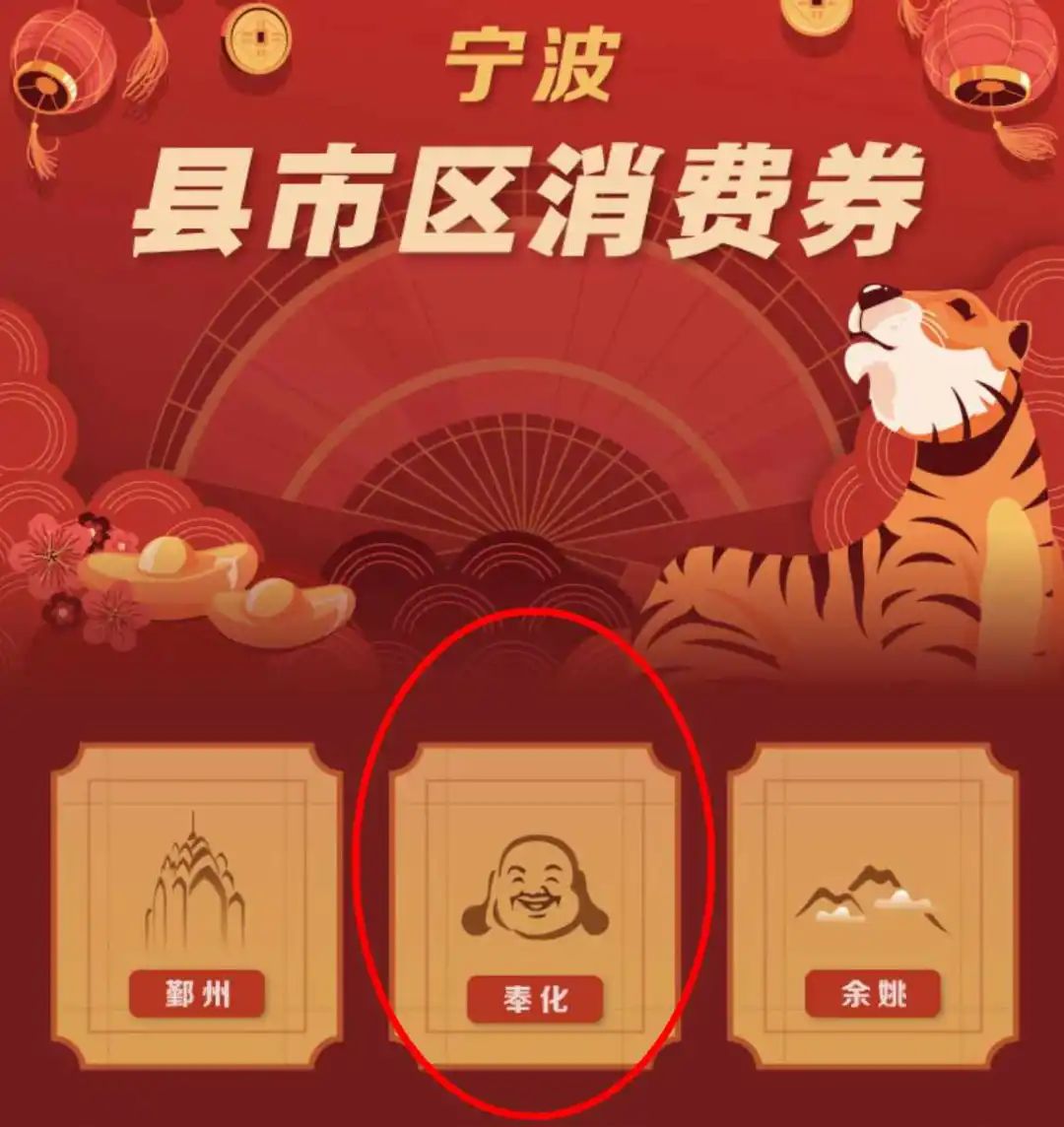The height and width of the screenshot is (1127, 1064).
Task: Open the 鄞州 district coupon card
Action: 196,906
